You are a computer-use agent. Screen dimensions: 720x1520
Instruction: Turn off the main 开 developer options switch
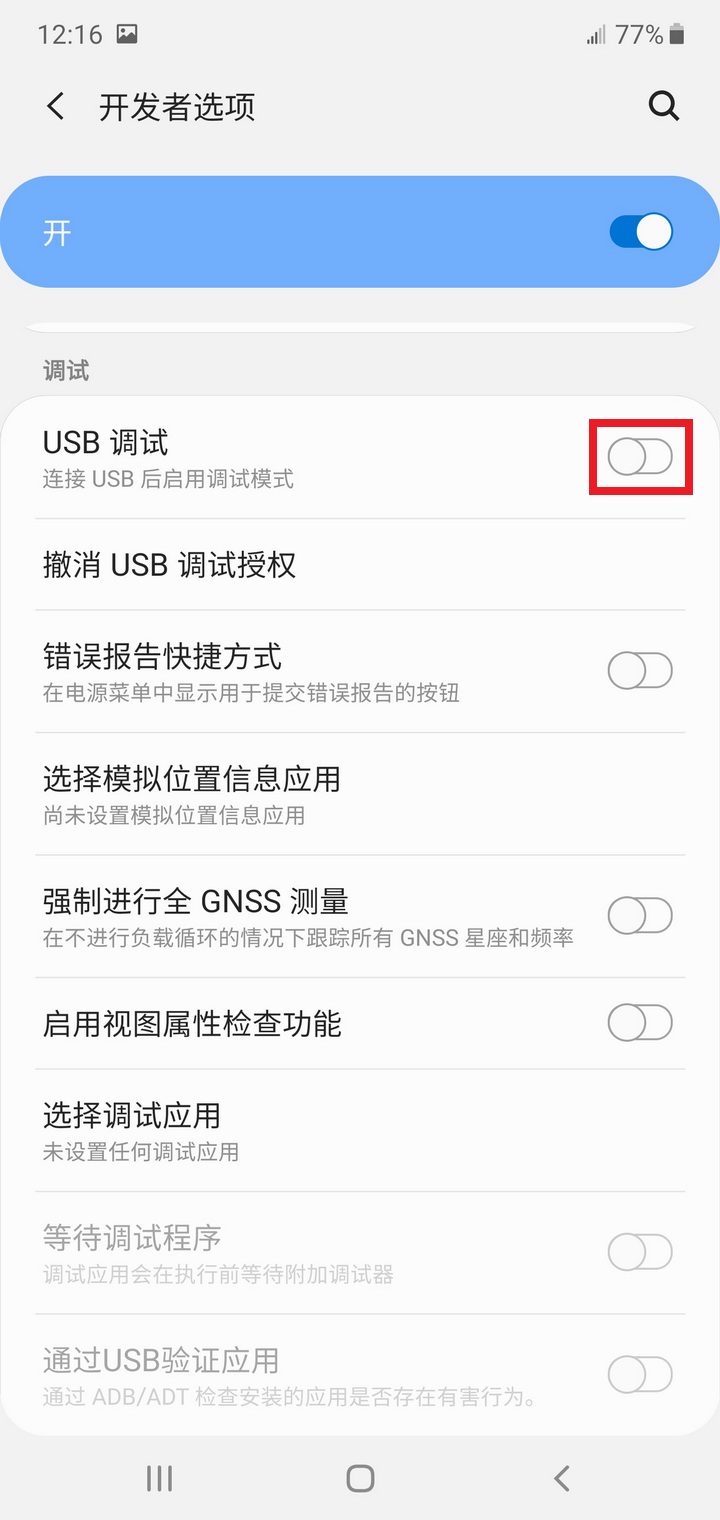click(x=641, y=232)
